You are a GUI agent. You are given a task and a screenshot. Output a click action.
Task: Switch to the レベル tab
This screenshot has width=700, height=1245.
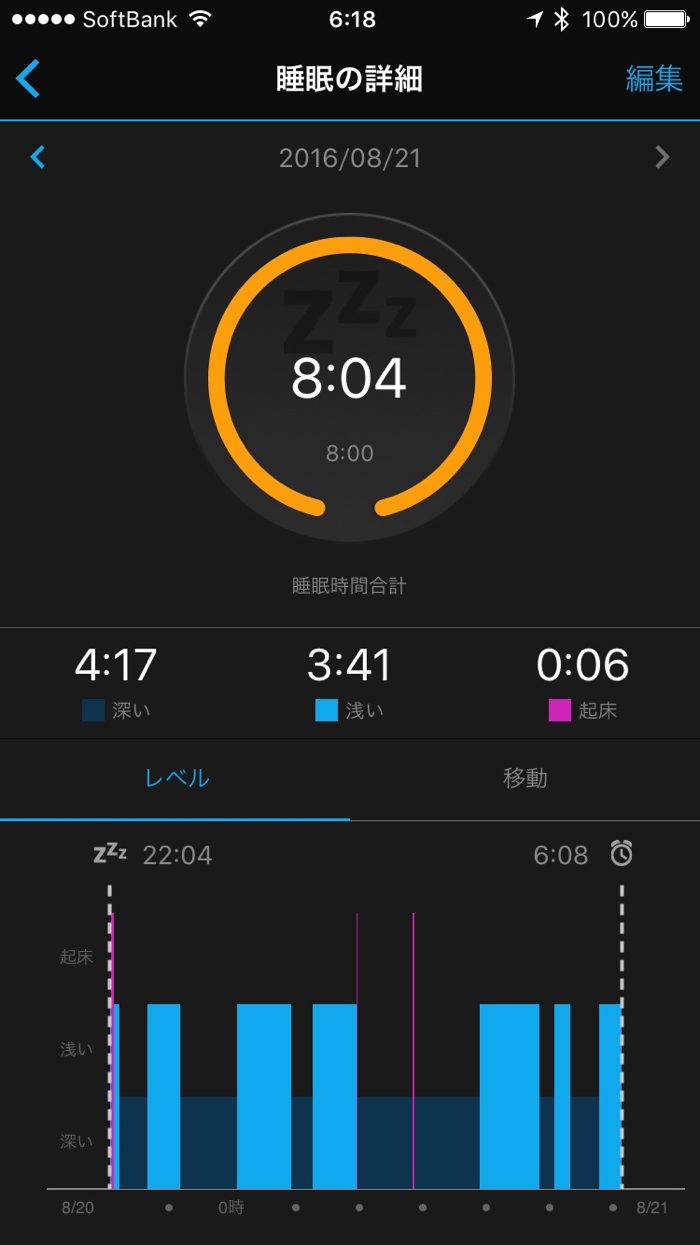pyautogui.click(x=176, y=778)
